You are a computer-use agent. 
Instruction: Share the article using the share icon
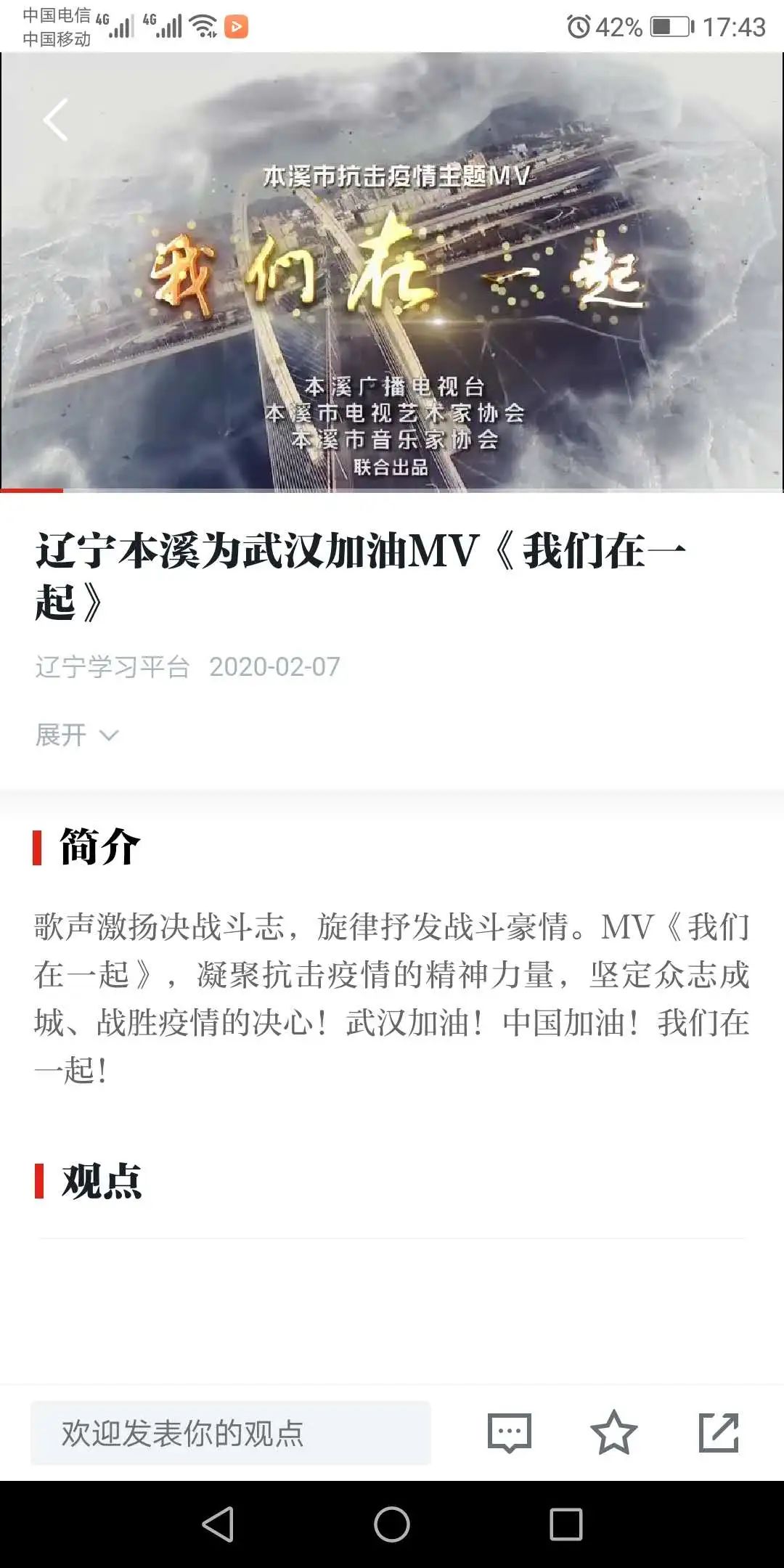click(720, 1432)
